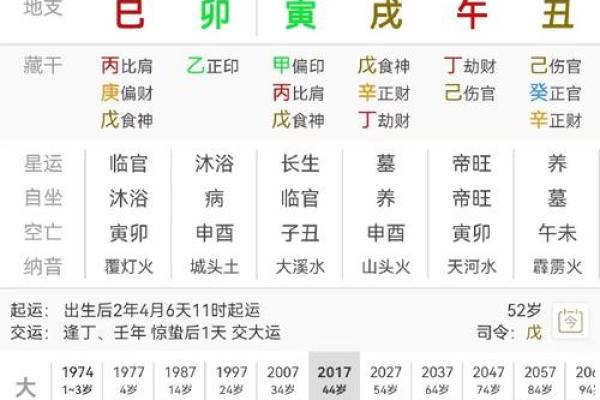
Task: Open the 2007 luck period at age 34
Action: [x=282, y=380]
